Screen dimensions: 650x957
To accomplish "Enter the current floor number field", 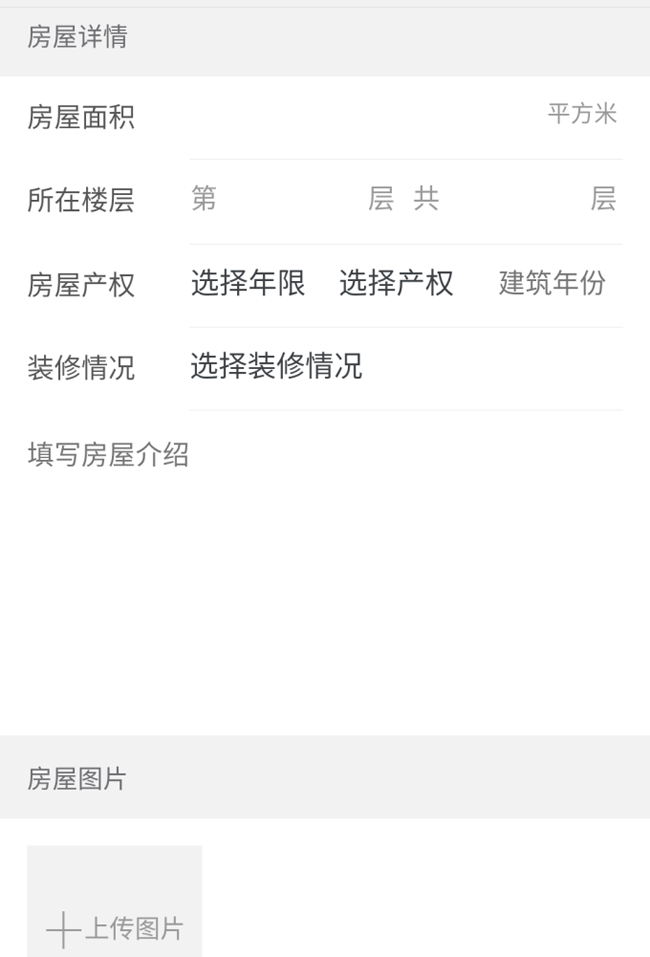I will pos(290,199).
